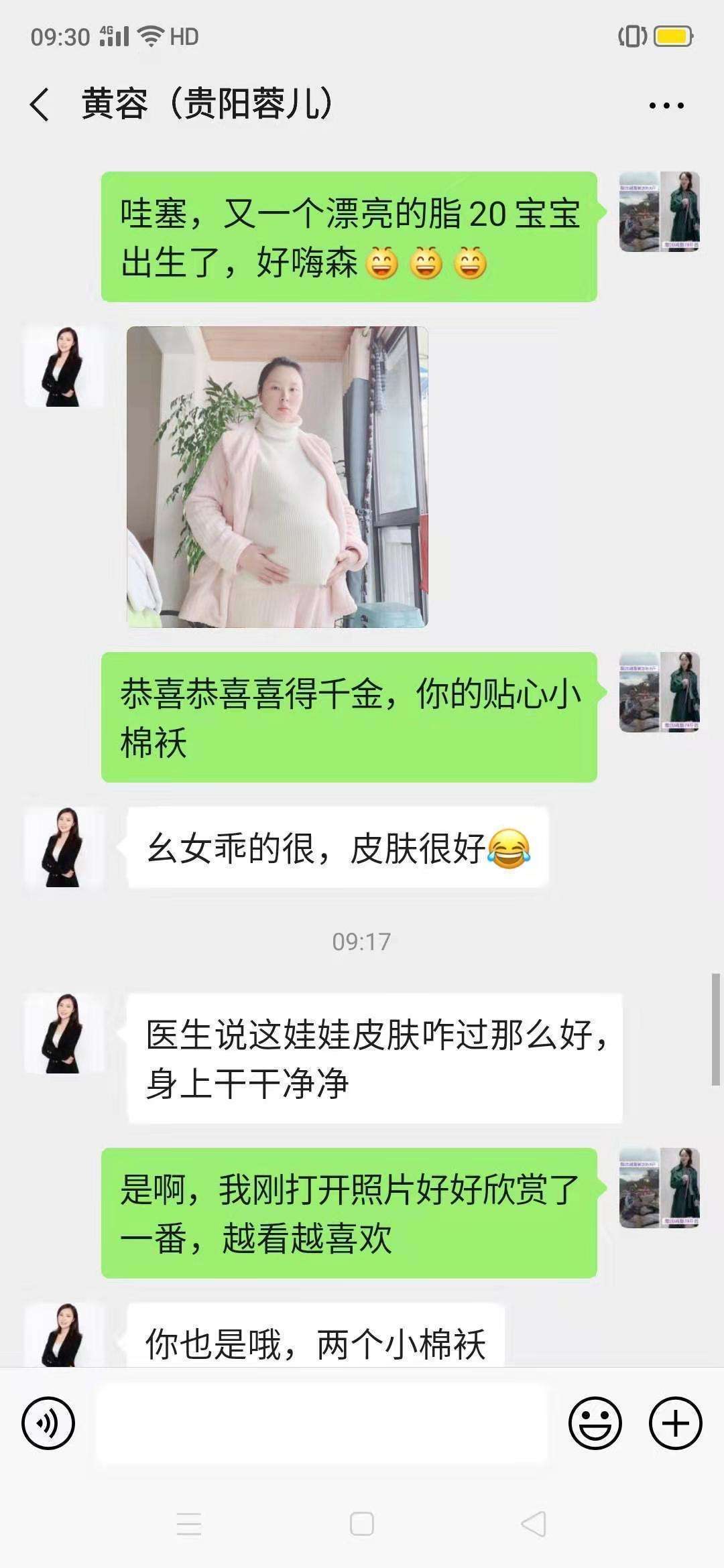Tap the system back triangle button
The height and width of the screenshot is (1568, 724).
tap(534, 1524)
